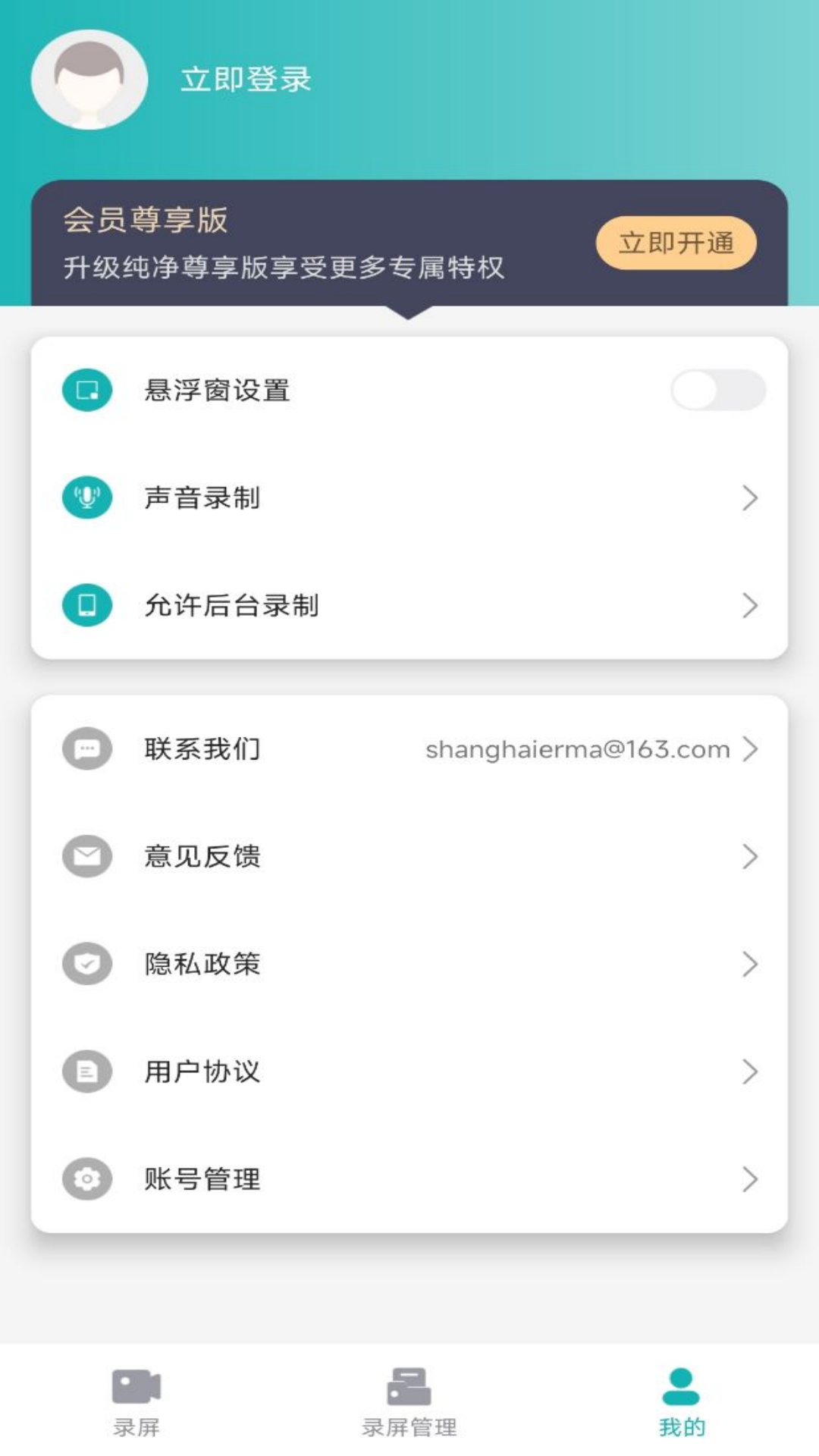This screenshot has width=819, height=1456.
Task: Click the microphone icon beside 声音录制
Action: [x=87, y=498]
